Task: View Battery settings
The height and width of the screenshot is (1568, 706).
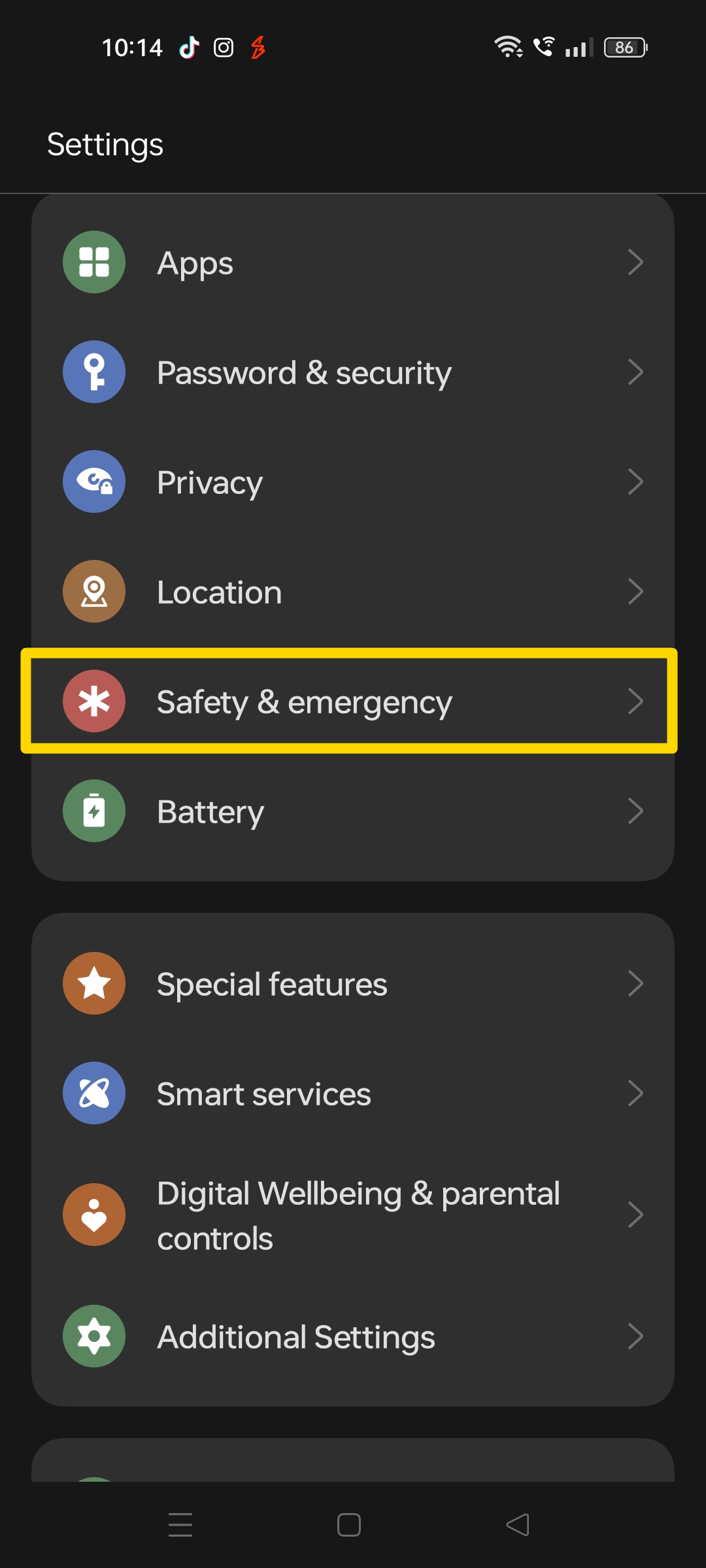Action: (x=353, y=811)
